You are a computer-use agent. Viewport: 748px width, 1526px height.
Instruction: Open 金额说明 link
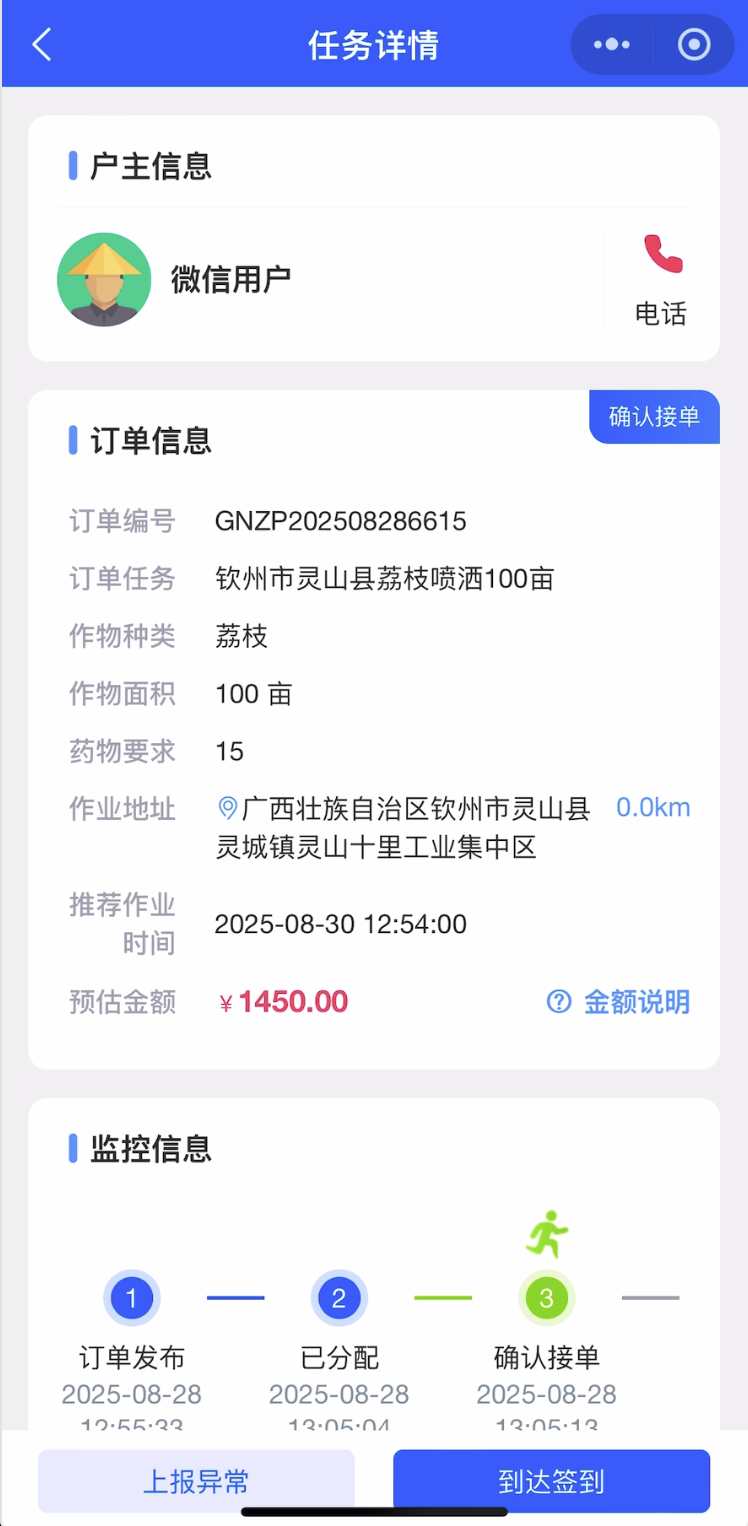tap(640, 1002)
